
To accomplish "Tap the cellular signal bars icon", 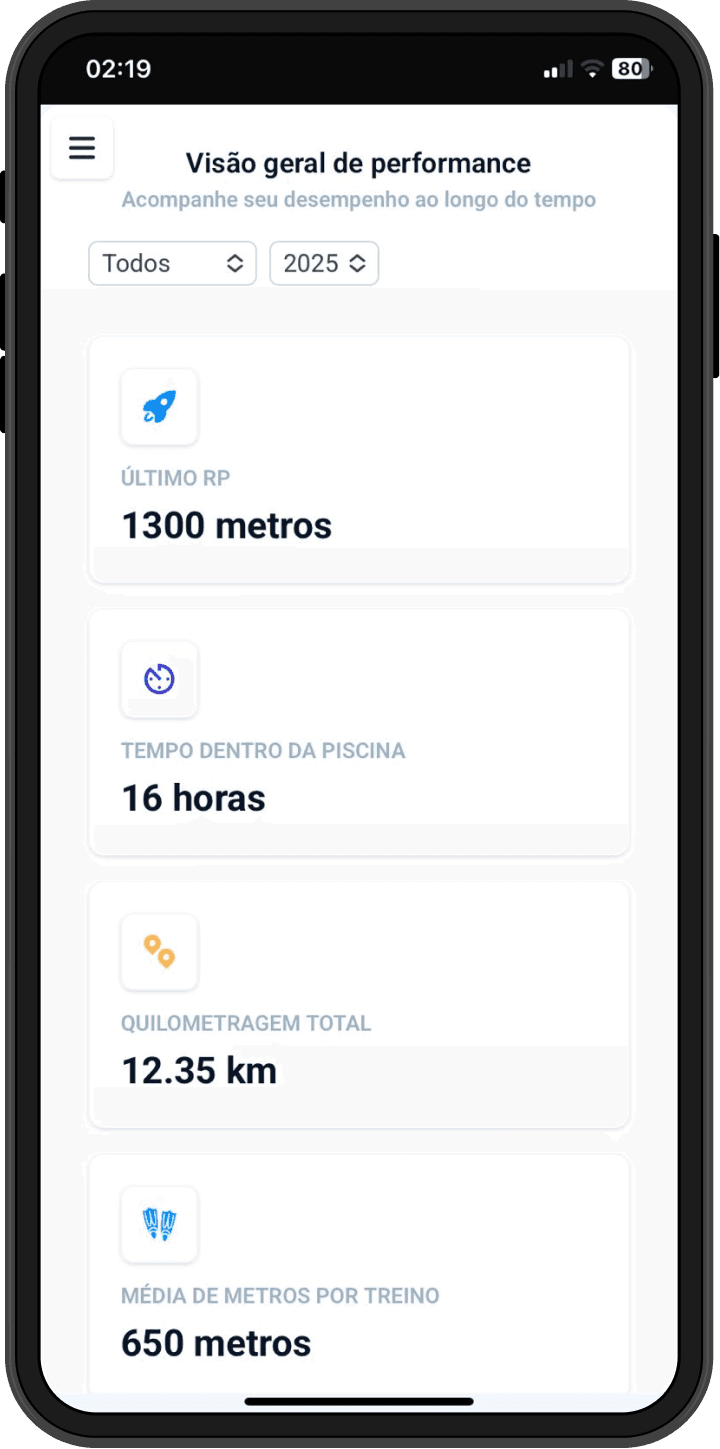I will [x=556, y=68].
